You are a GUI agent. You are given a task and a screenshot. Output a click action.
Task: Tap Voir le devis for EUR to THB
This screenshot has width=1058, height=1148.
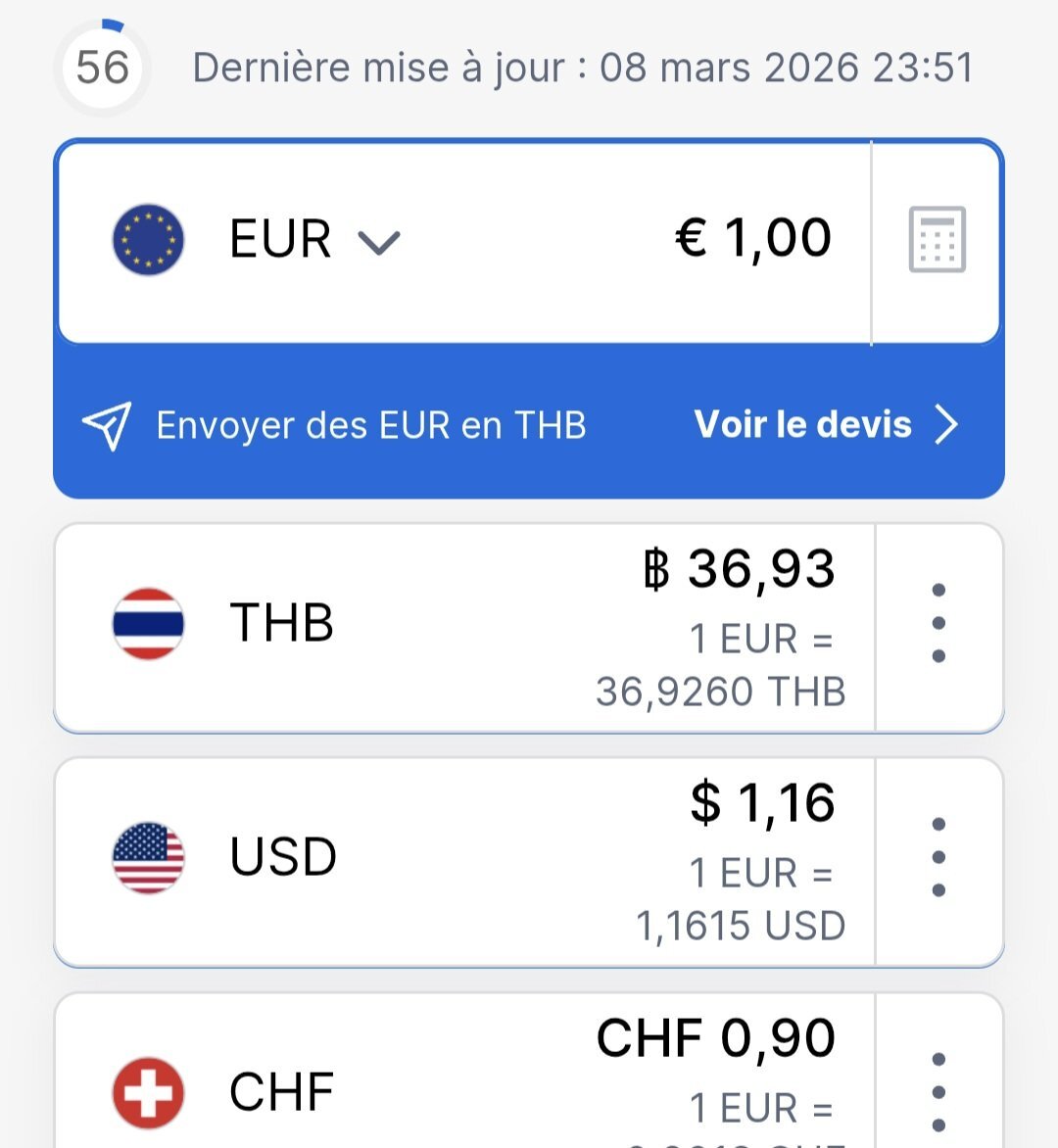coord(825,425)
